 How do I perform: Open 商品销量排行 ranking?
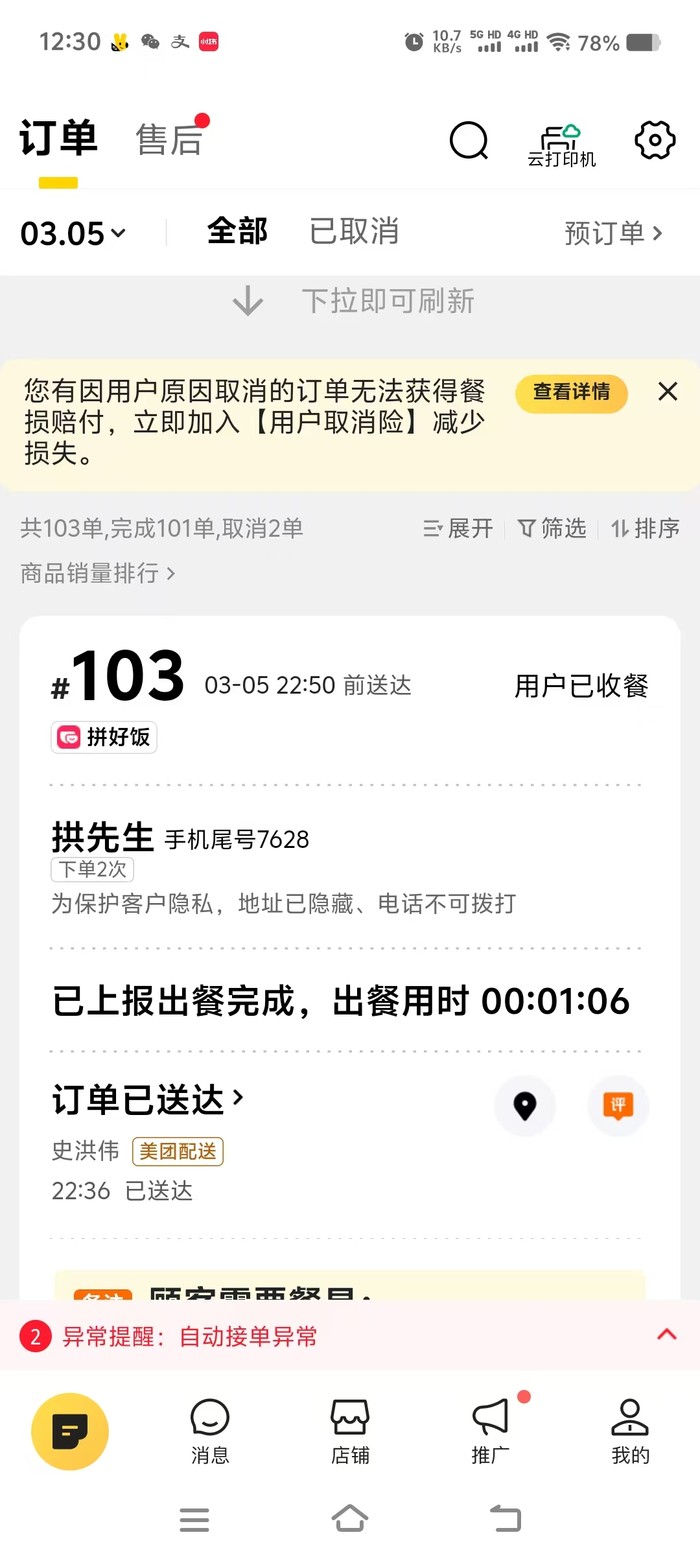(98, 573)
